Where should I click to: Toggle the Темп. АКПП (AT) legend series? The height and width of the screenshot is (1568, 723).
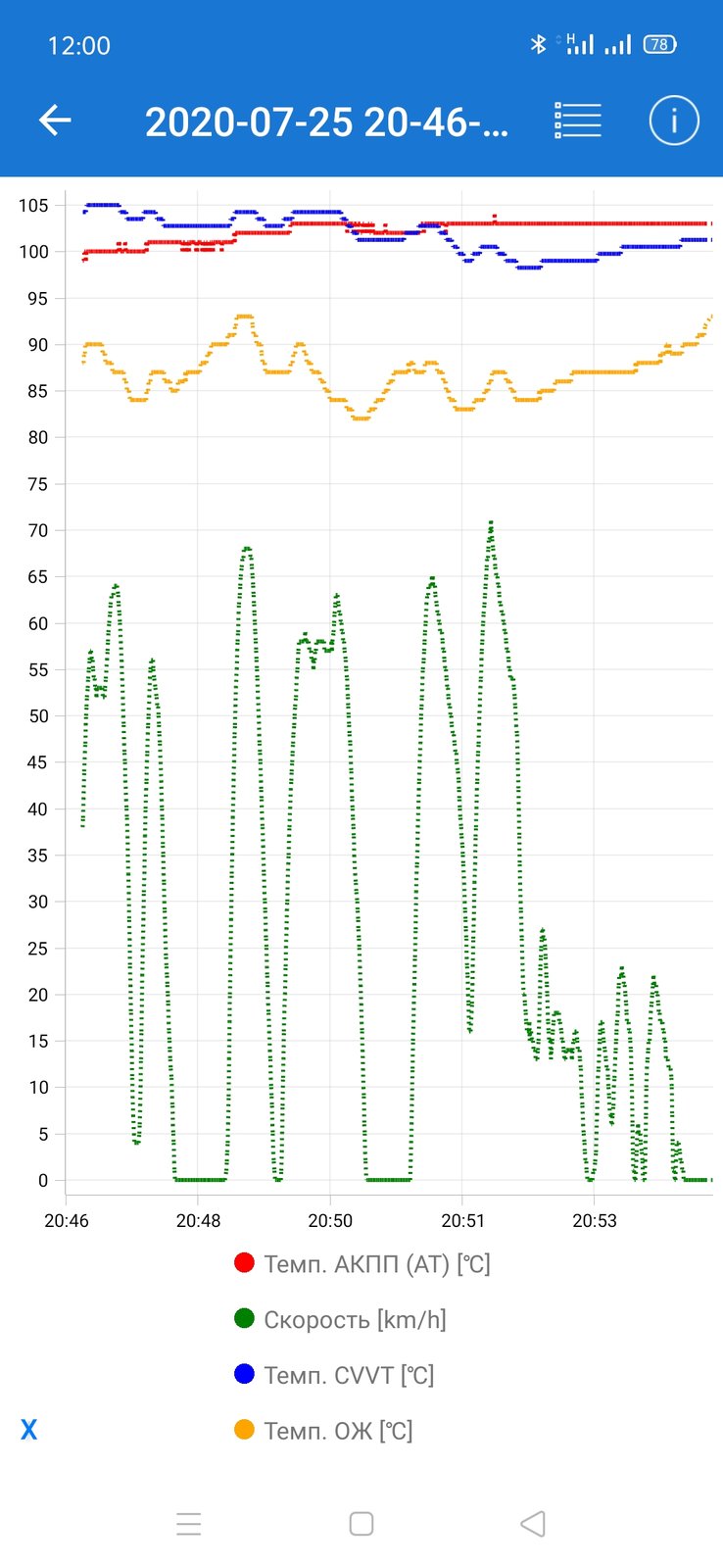coord(362,1263)
